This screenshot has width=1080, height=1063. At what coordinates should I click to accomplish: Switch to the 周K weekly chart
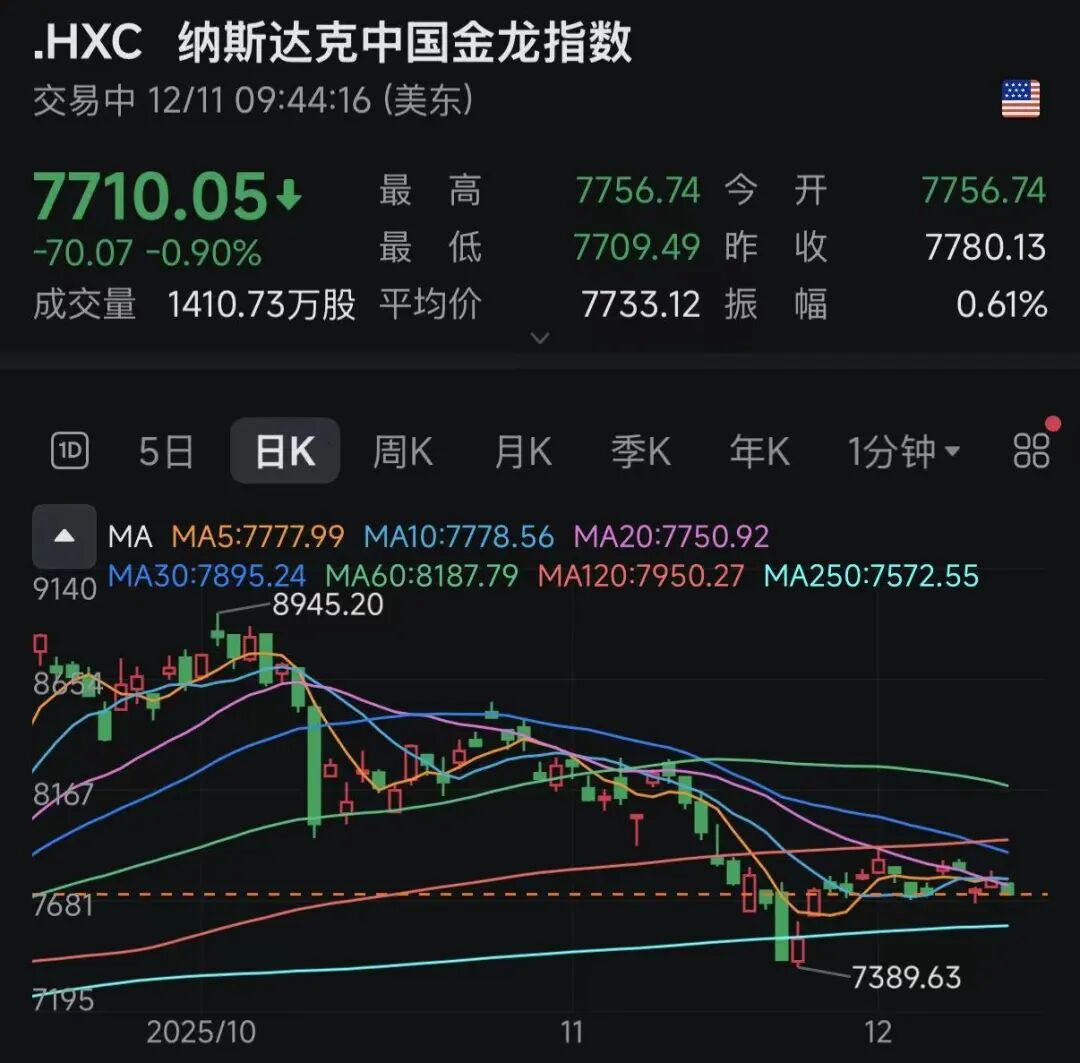click(x=402, y=453)
